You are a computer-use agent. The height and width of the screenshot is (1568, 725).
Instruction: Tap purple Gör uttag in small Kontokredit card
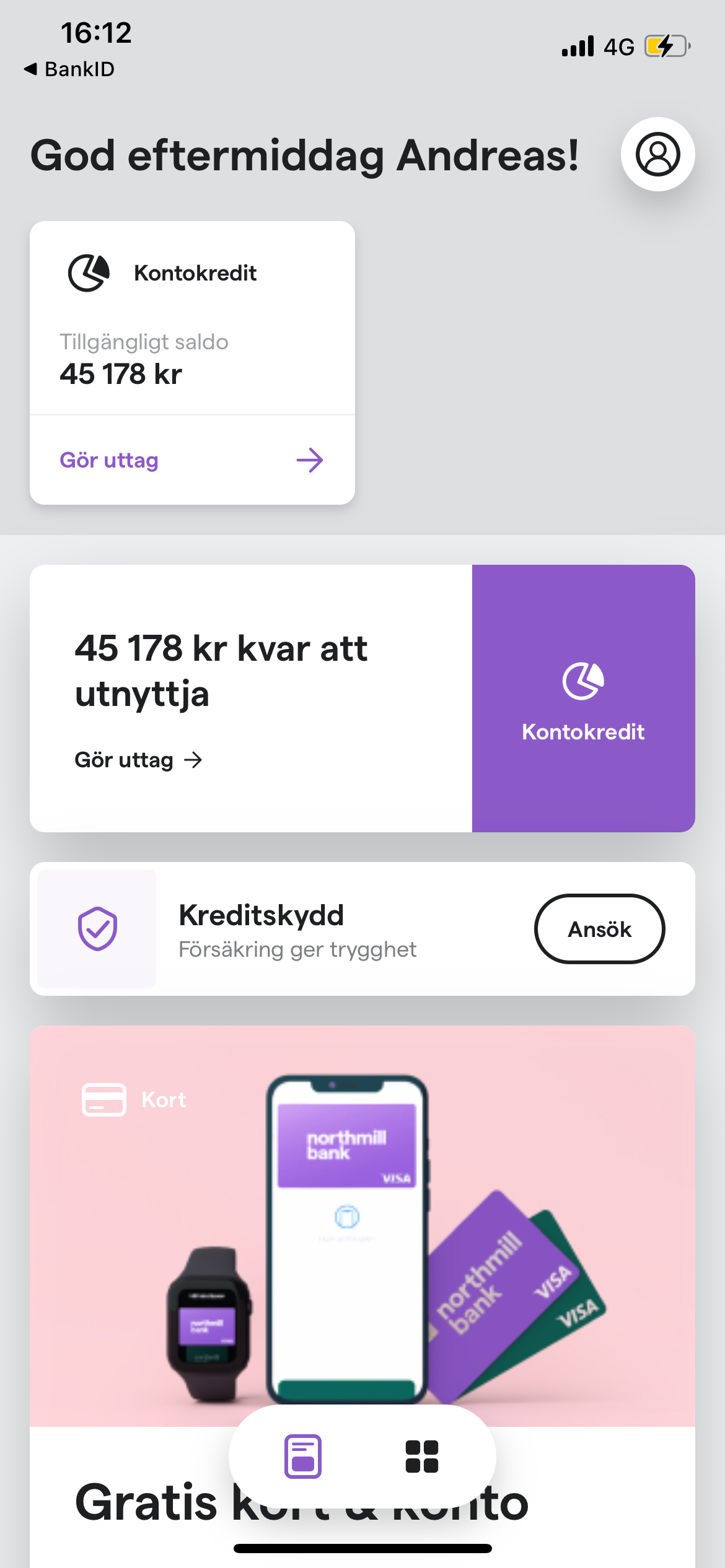coord(109,460)
